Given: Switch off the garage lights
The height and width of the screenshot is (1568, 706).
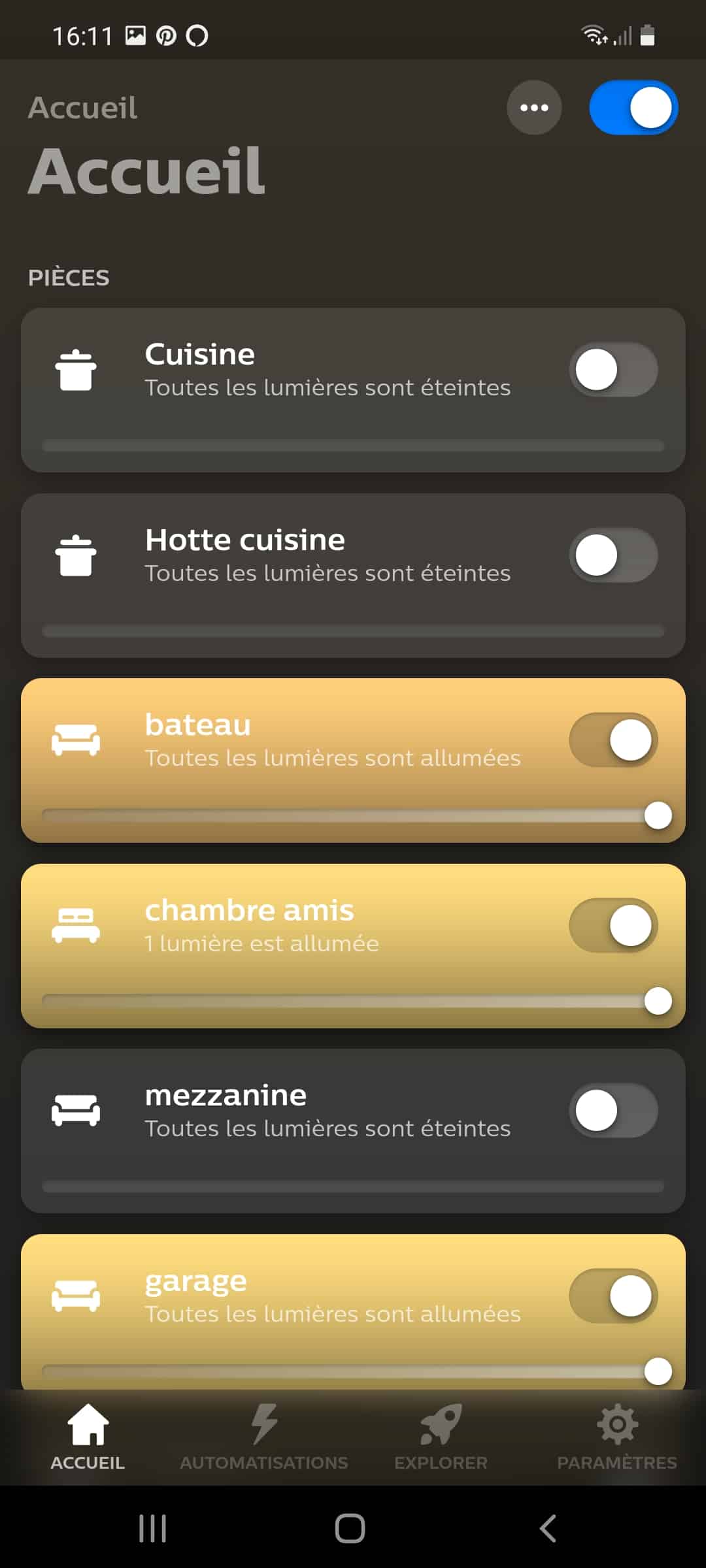Looking at the screenshot, I should tap(613, 1296).
